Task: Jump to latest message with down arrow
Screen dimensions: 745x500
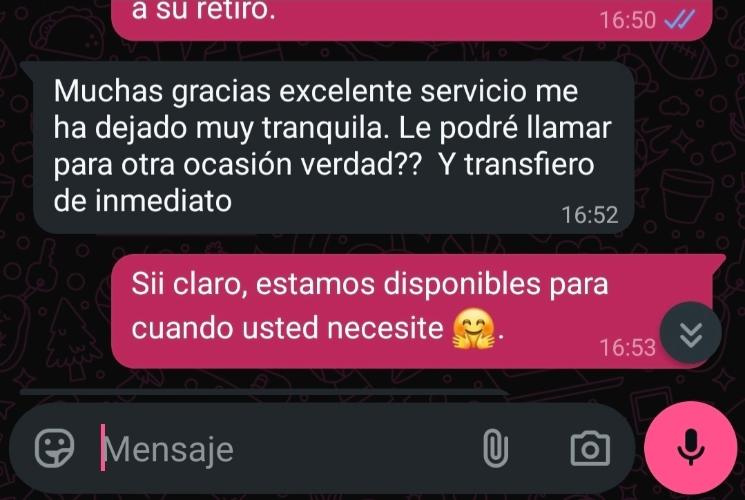Action: 690,339
